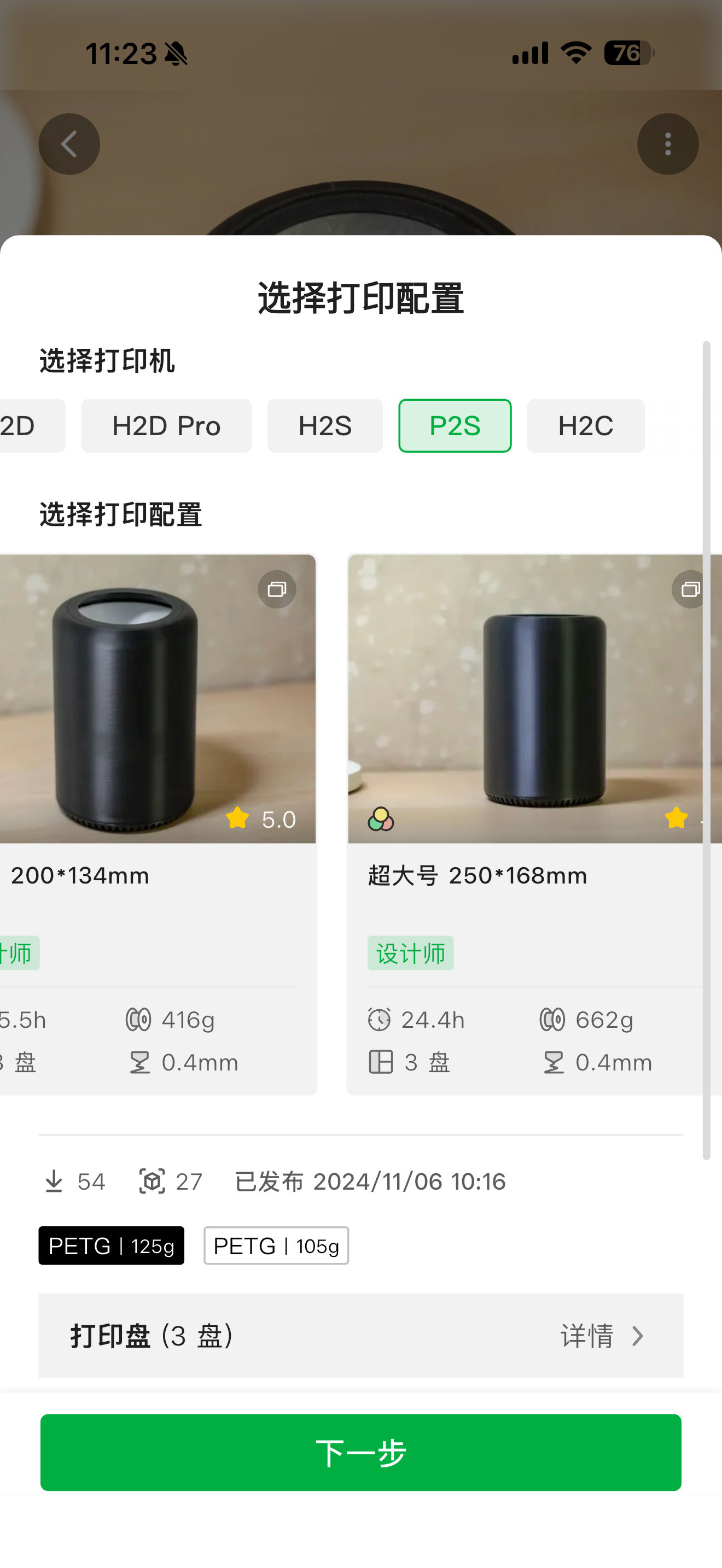Image resolution: width=722 pixels, height=1568 pixels.
Task: Tap the nozzle icon next to 0.4mm
Action: tap(555, 1063)
